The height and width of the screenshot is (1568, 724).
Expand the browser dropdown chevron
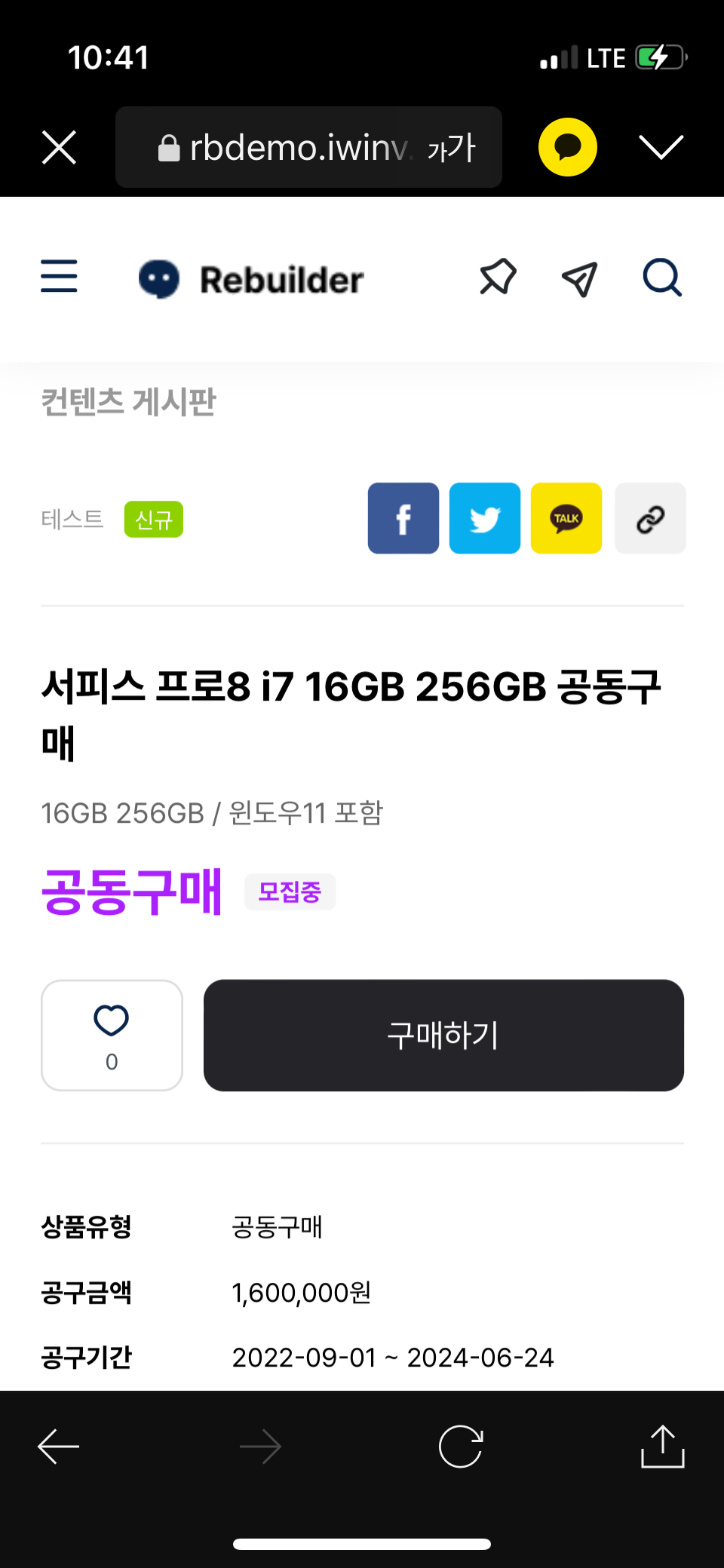(661, 147)
